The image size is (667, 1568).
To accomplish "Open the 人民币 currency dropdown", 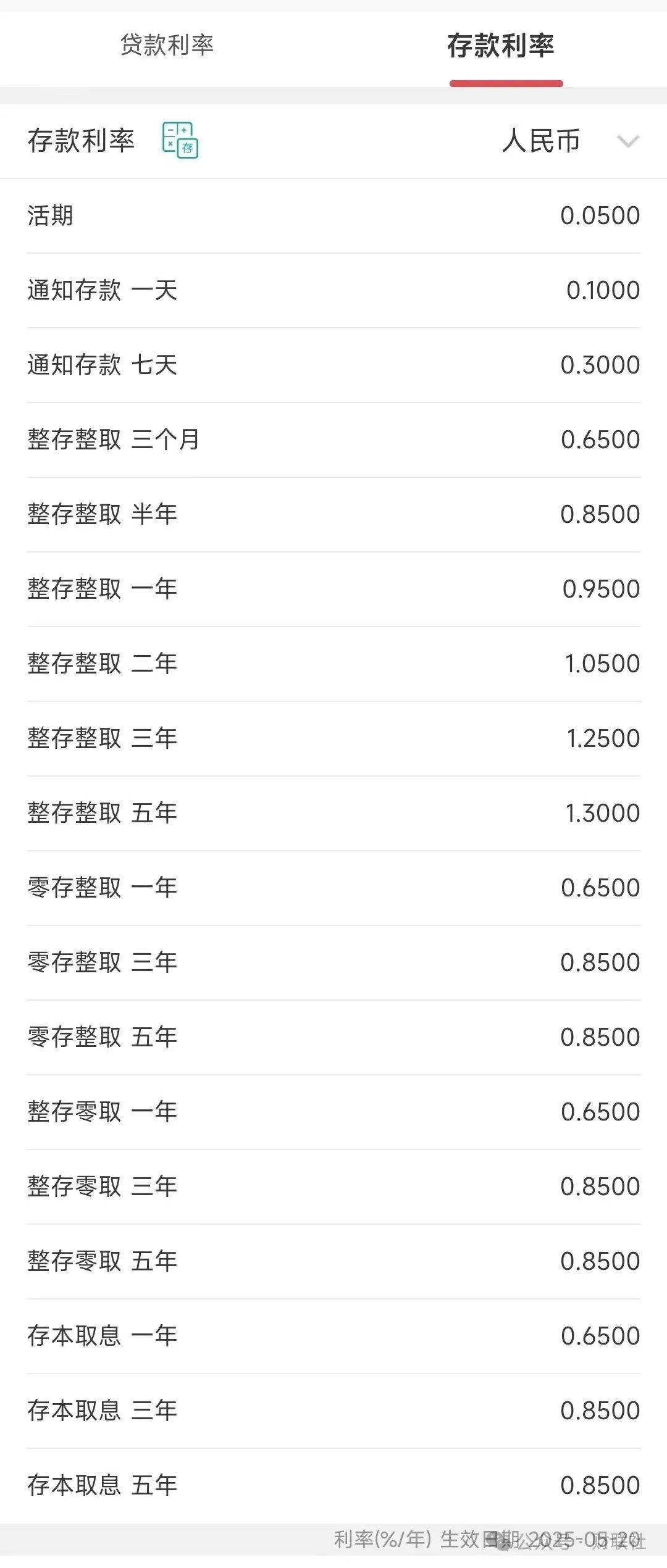I will click(x=540, y=142).
